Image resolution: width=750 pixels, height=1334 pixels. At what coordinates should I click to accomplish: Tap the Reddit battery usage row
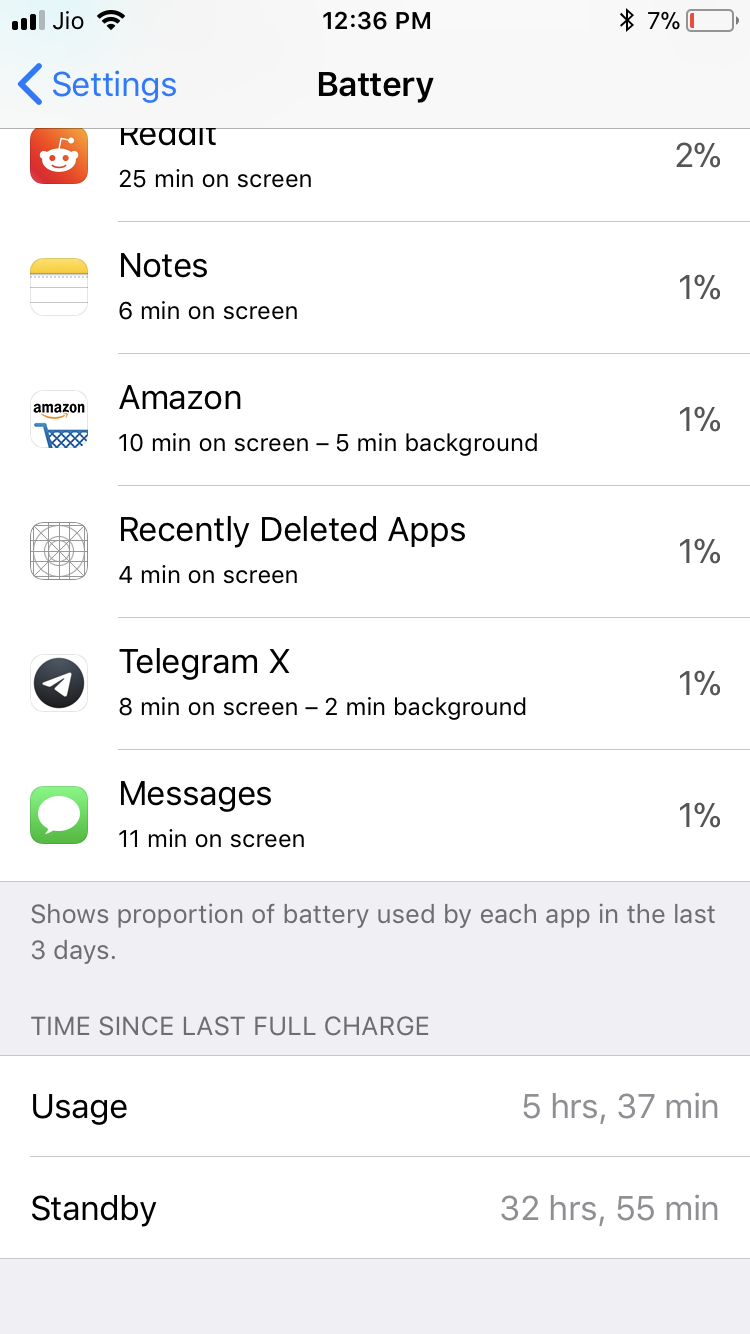click(x=375, y=175)
